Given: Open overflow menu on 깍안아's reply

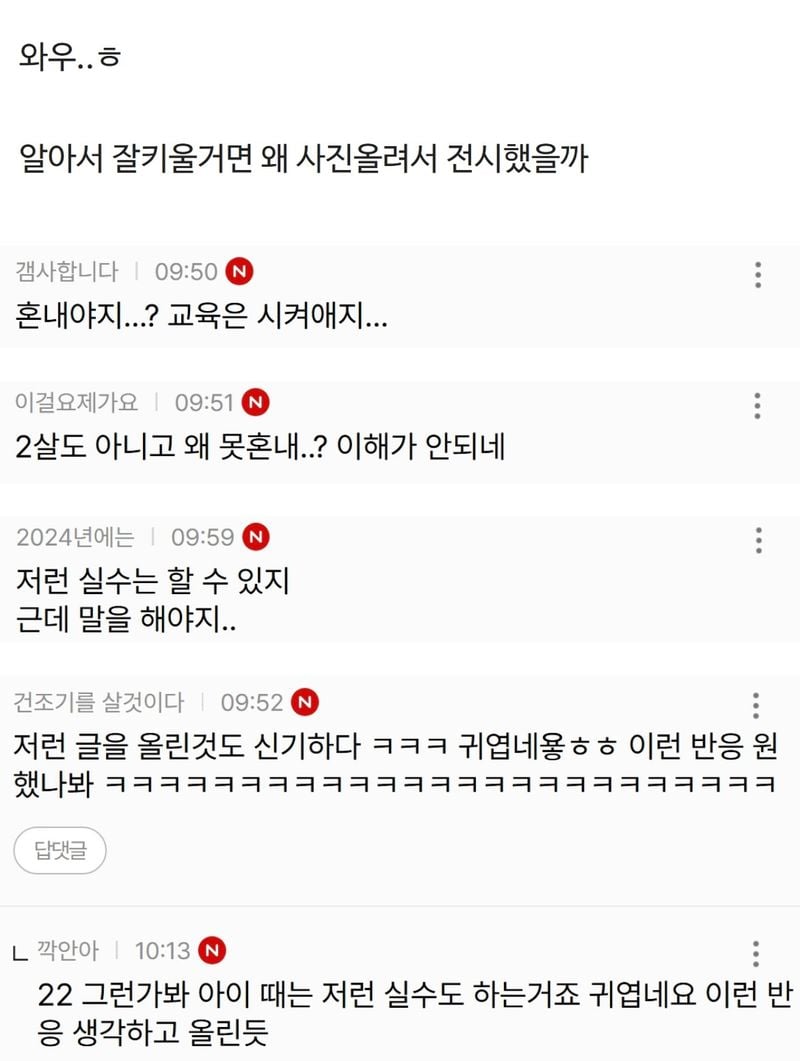Looking at the screenshot, I should tap(756, 952).
